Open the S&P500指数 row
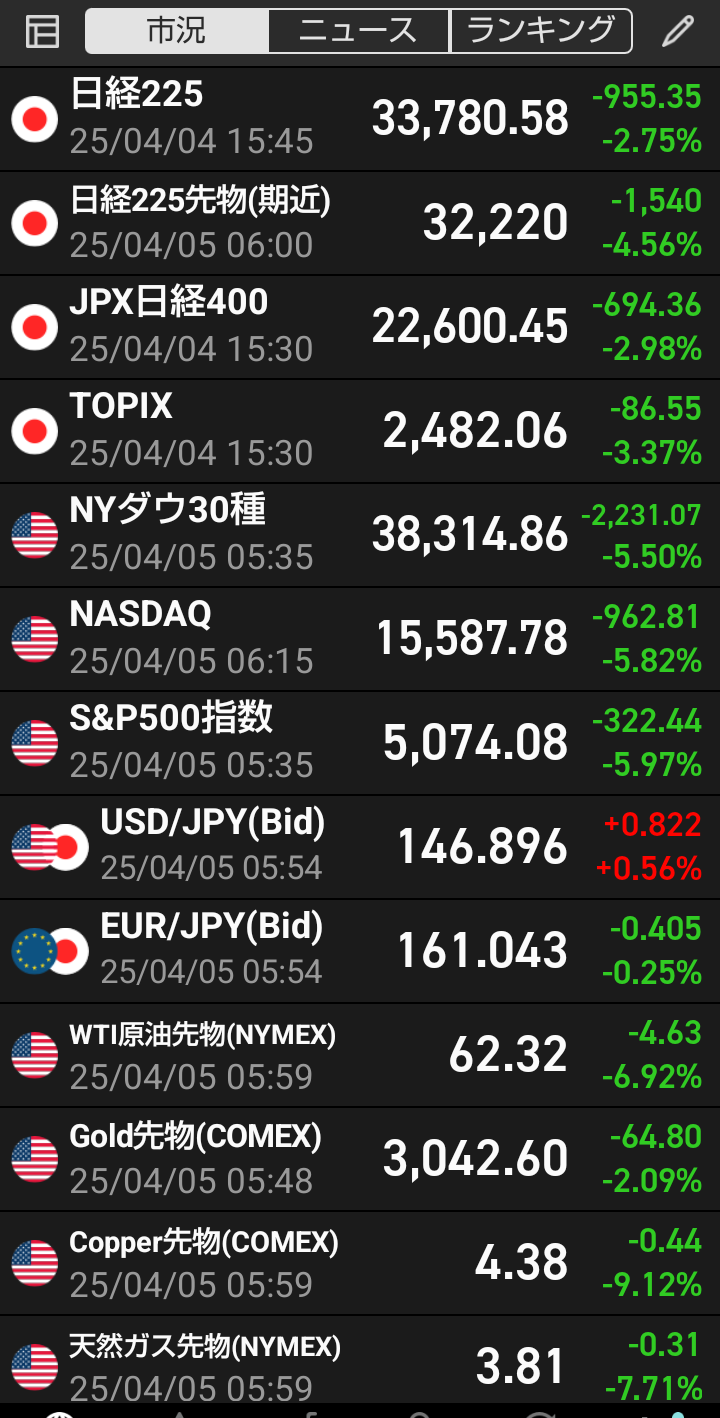The image size is (720, 1418). tap(360, 743)
